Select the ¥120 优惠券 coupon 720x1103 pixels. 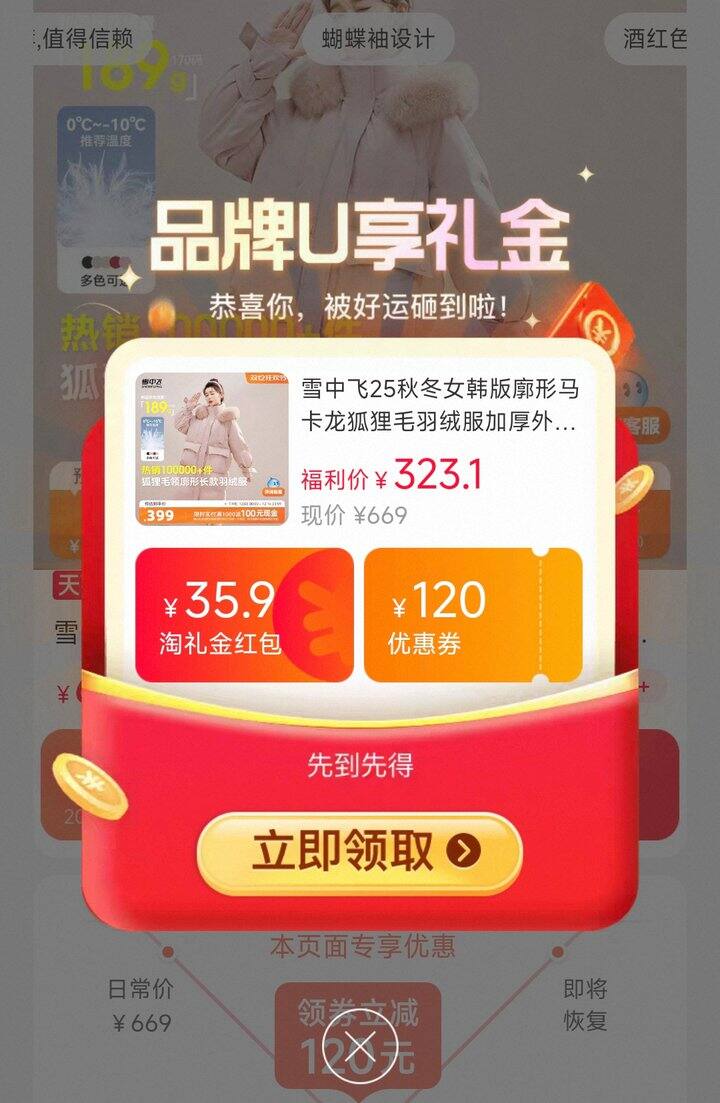coord(472,615)
